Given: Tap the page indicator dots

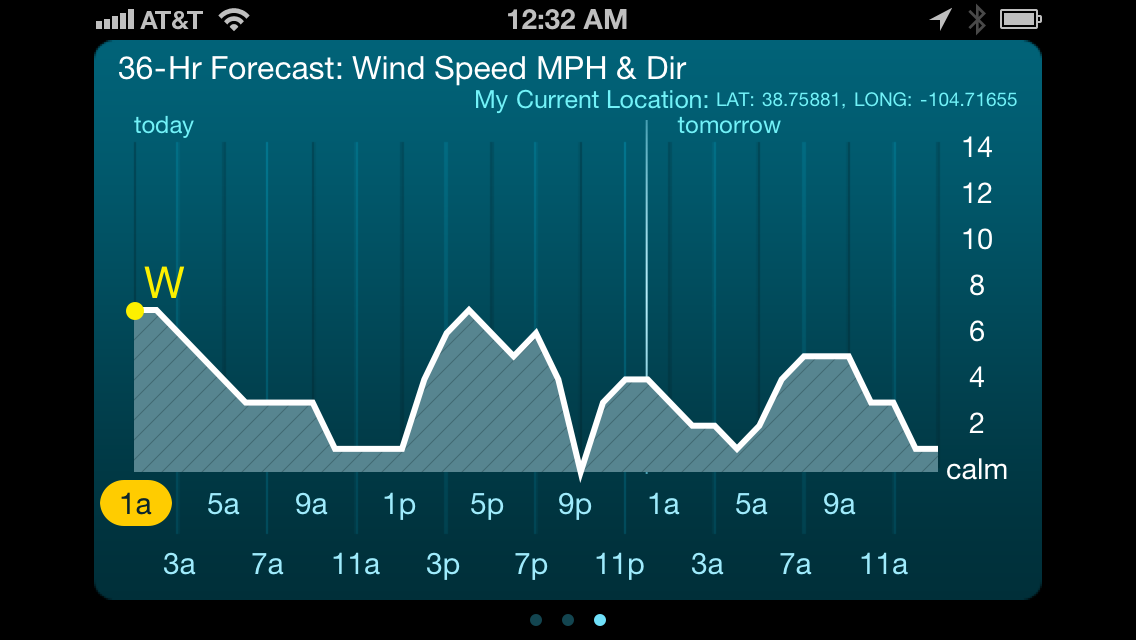Looking at the screenshot, I should tap(568, 620).
